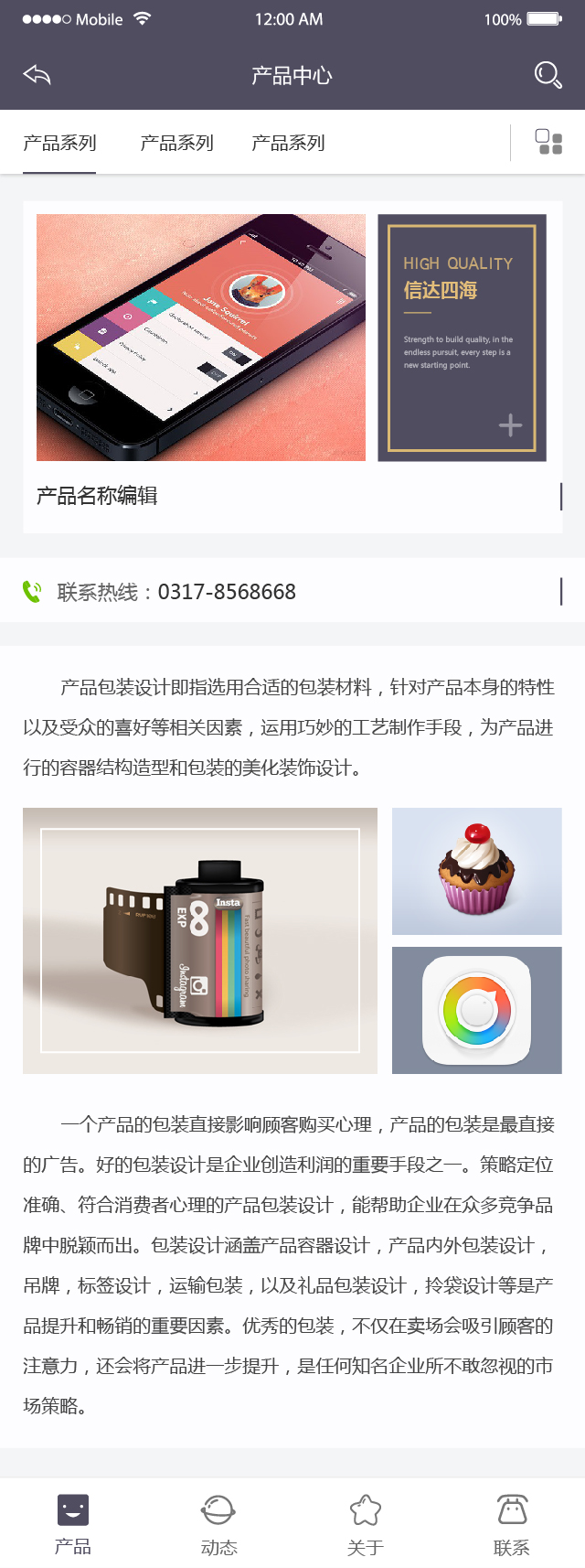Switch to the second 产品系列 tab
This screenshot has height=1568, width=585.
point(176,143)
